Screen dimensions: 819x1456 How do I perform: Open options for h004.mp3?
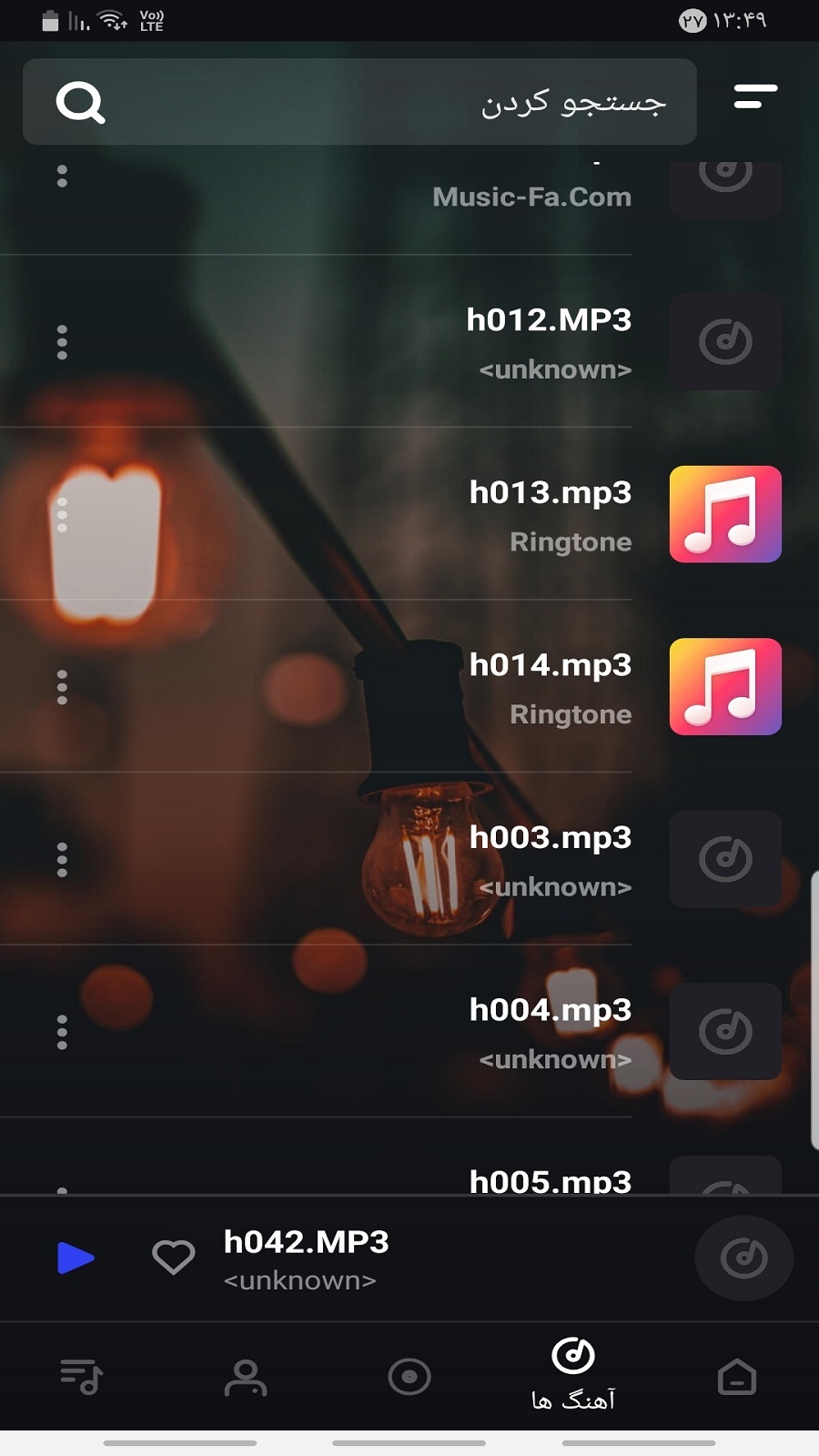tap(62, 1032)
